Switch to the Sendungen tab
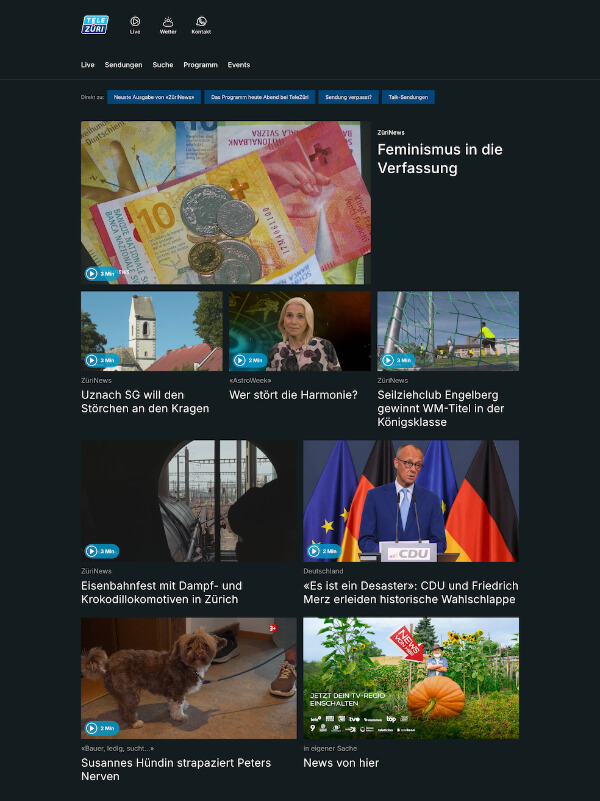The image size is (600, 801). coord(124,65)
